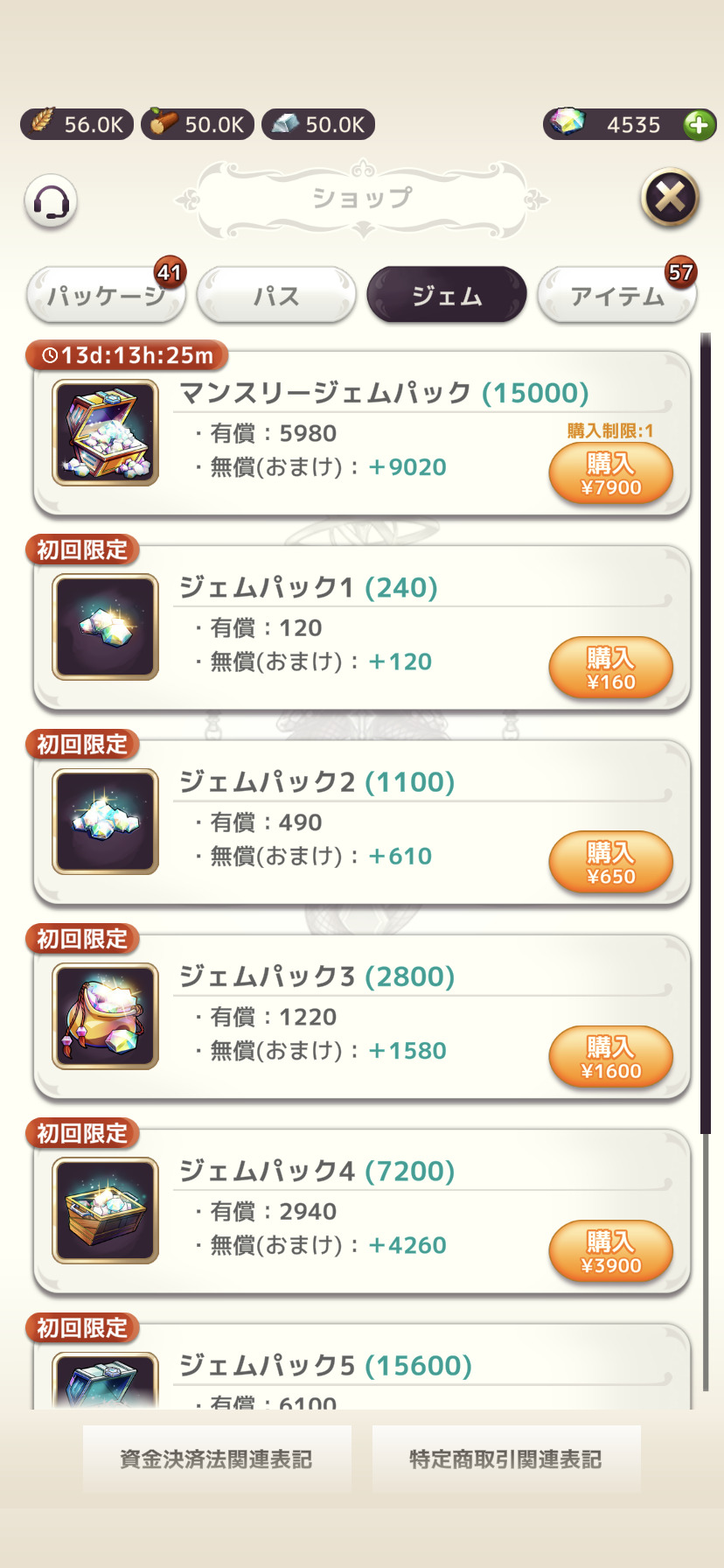Image resolution: width=724 pixels, height=1568 pixels.
Task: Buy ジェムパック3 for ¥1600
Action: coord(610,1057)
